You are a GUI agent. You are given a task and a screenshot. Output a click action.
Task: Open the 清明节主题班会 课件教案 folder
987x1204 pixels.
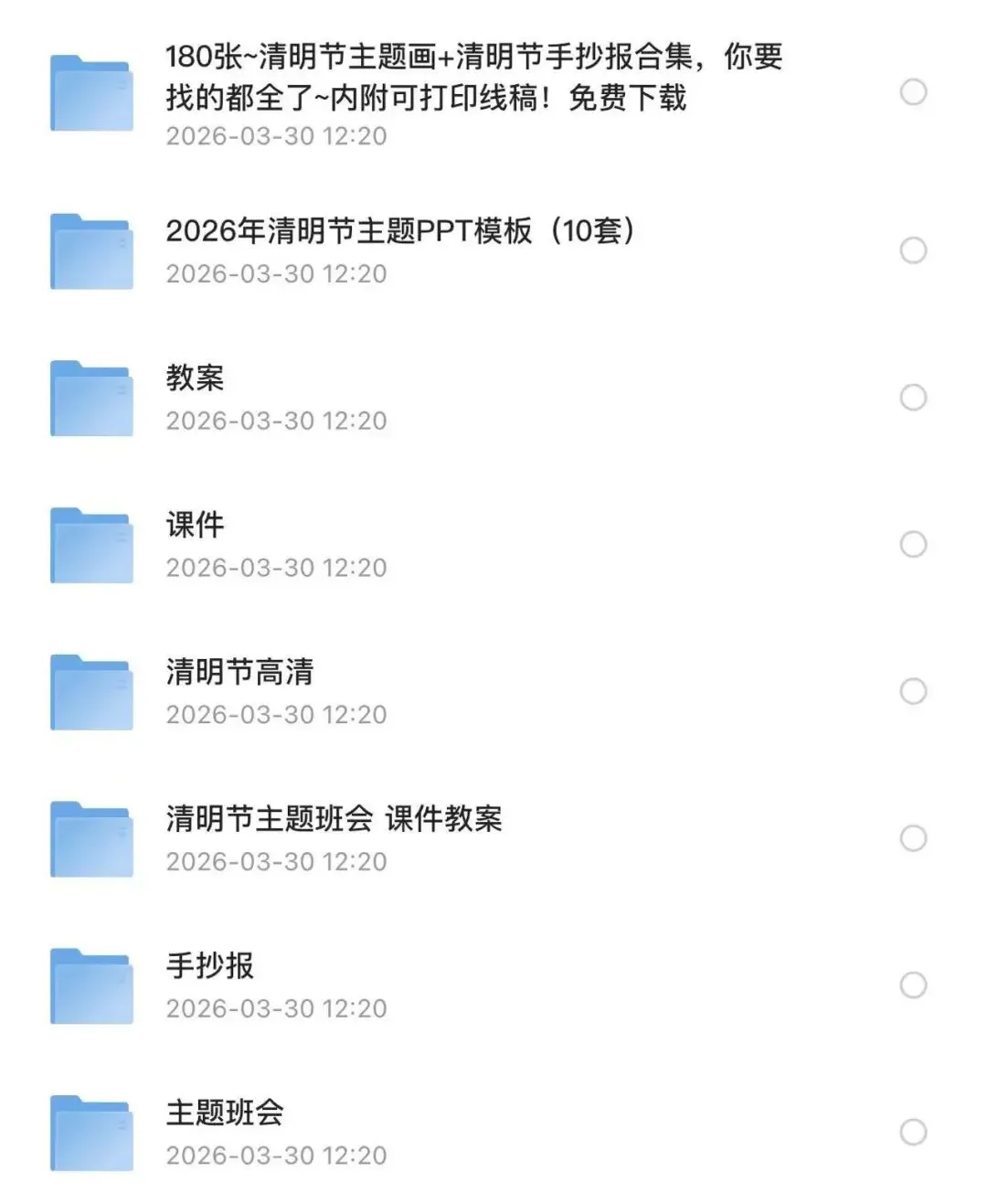coord(334,819)
